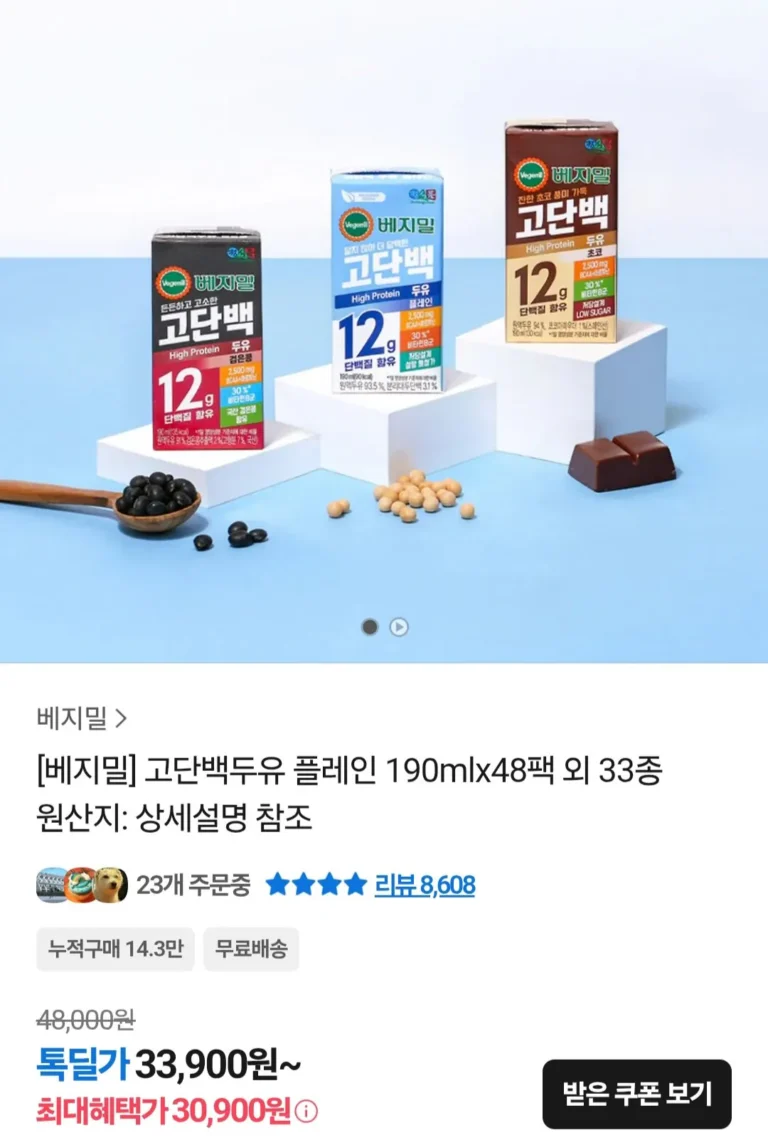Image resolution: width=768 pixels, height=1140 pixels.
Task: Play the product video indicator
Action: click(x=399, y=627)
